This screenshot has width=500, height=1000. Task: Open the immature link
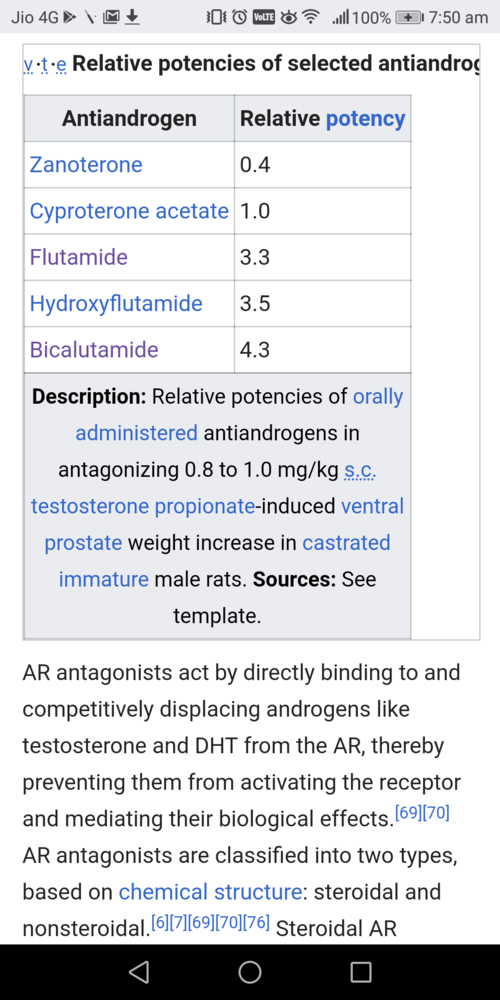(103, 579)
